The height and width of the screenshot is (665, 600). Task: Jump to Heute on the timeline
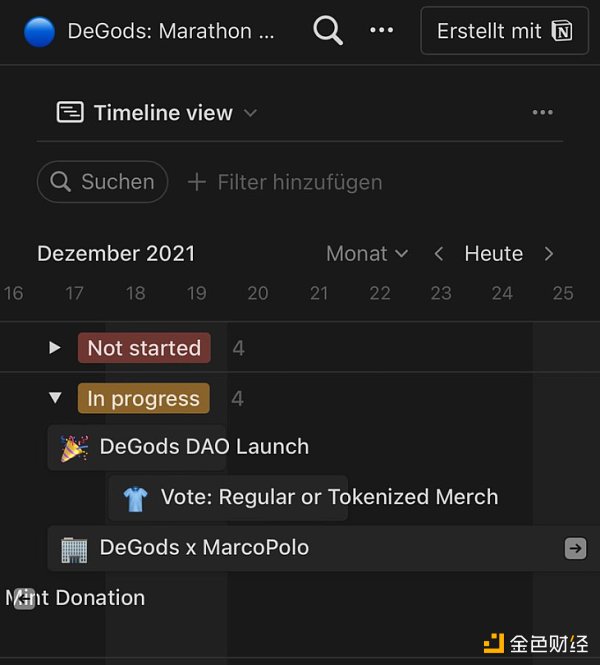pos(493,254)
